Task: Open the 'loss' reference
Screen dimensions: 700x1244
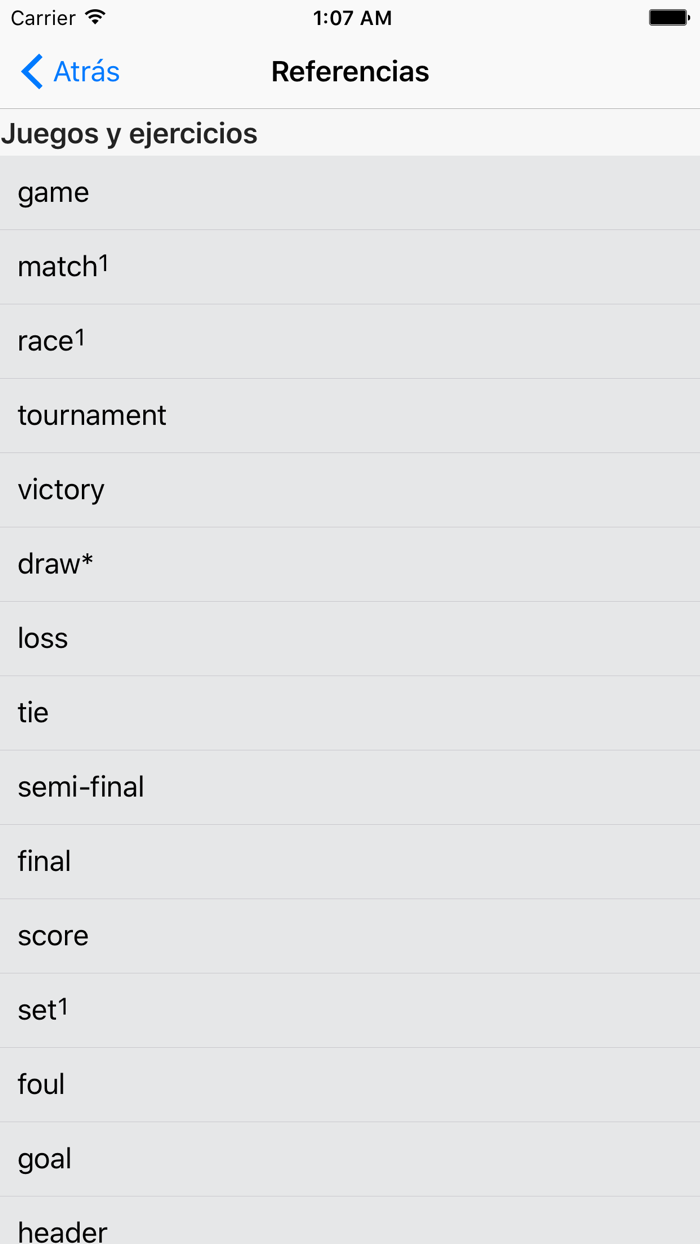Action: tap(350, 638)
